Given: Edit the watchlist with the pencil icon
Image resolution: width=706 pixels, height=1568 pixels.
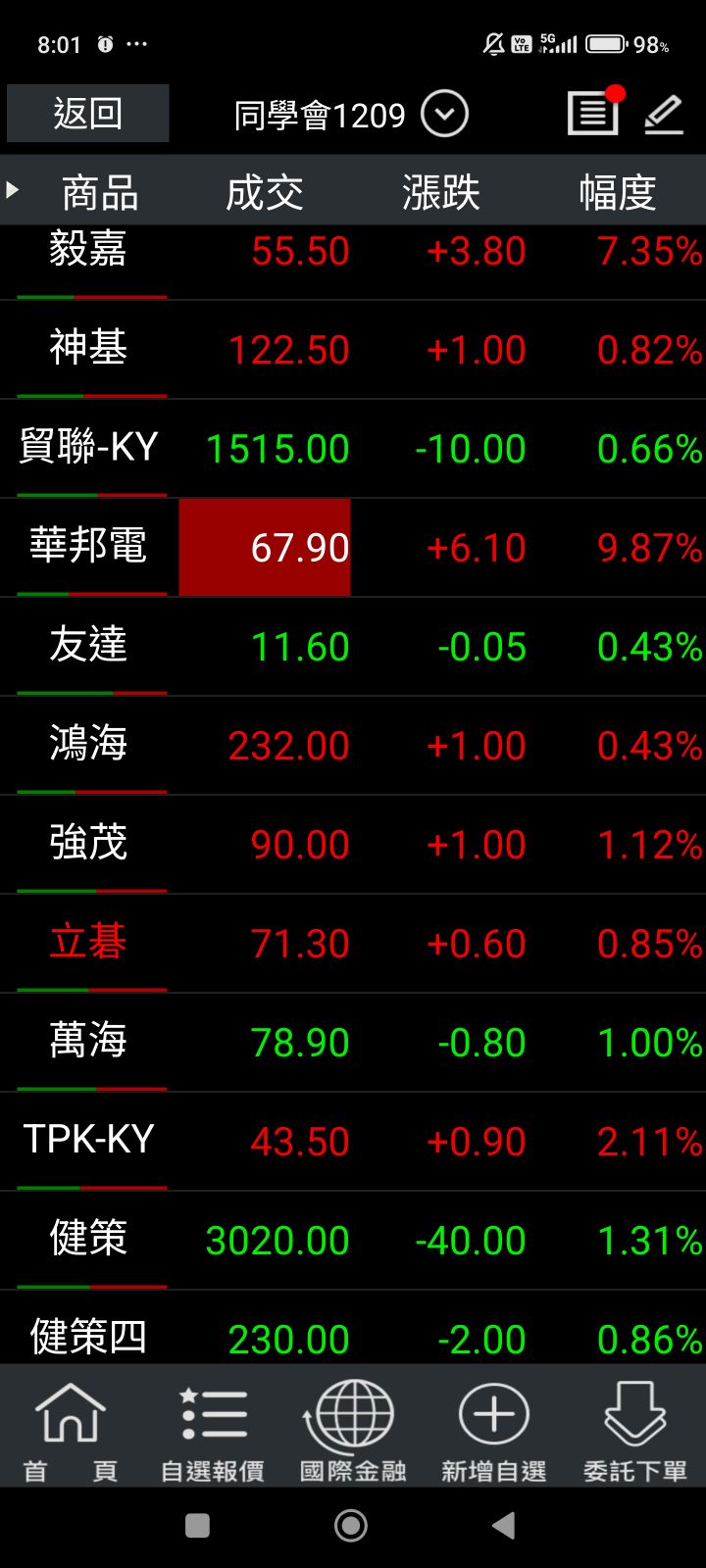Looking at the screenshot, I should click(x=664, y=115).
